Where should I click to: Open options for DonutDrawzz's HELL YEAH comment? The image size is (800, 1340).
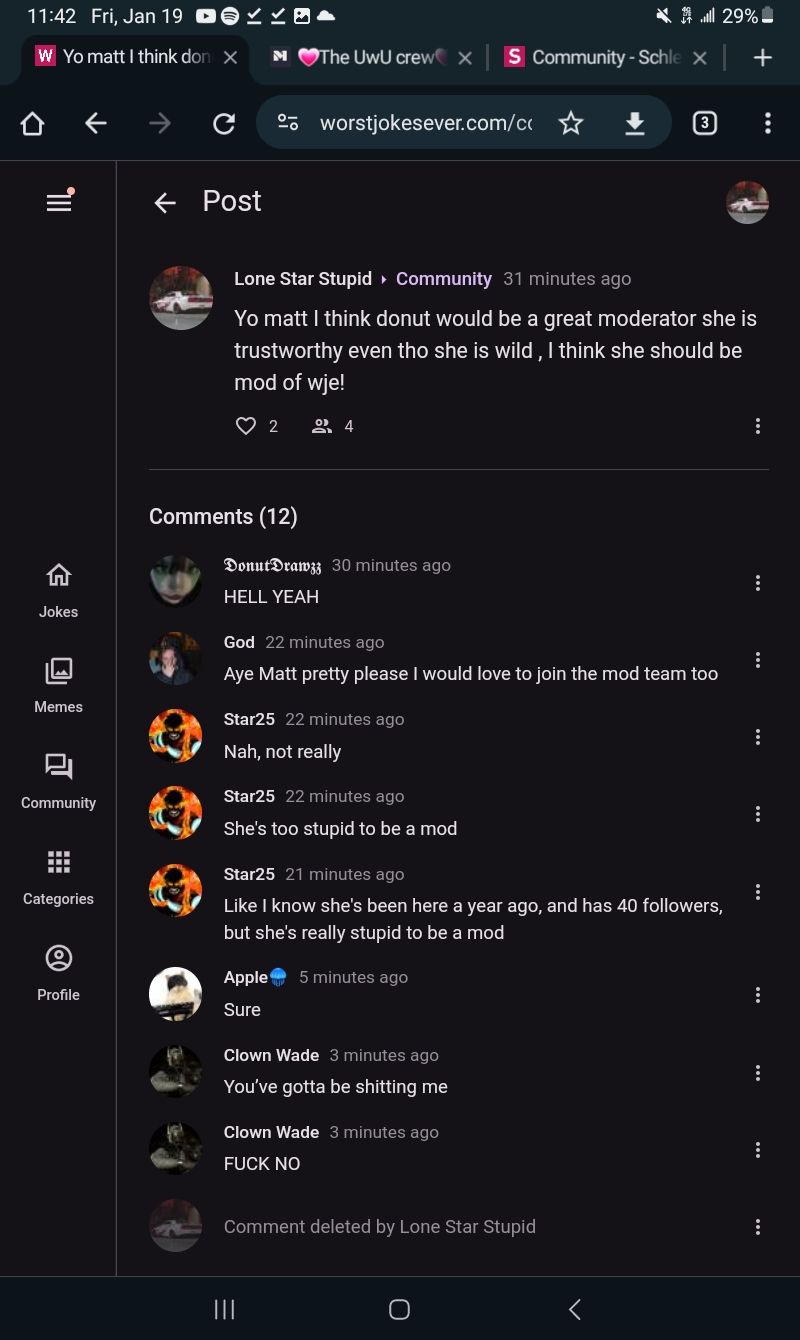[757, 582]
